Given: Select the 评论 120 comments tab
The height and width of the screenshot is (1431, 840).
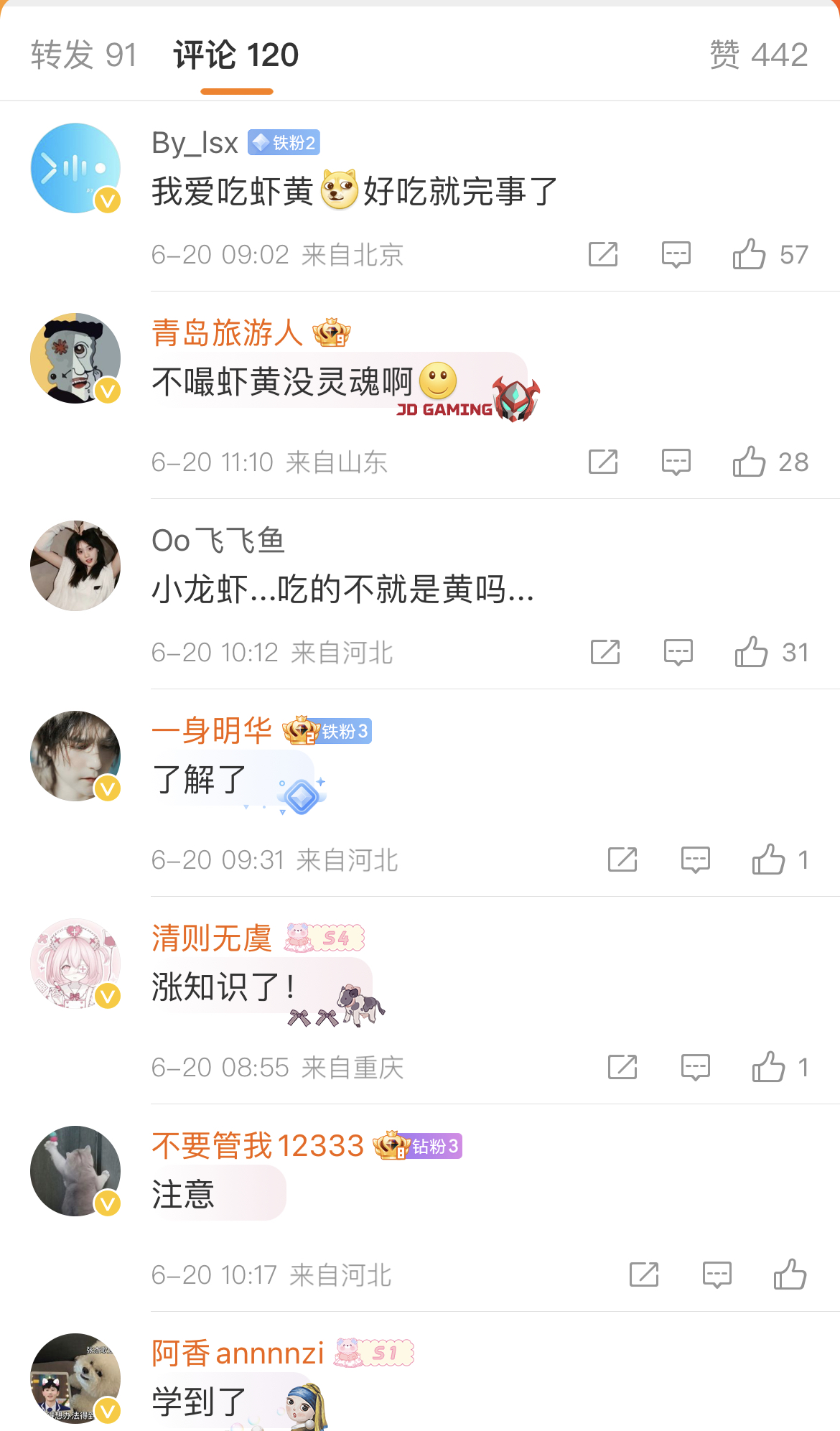Looking at the screenshot, I should point(236,55).
